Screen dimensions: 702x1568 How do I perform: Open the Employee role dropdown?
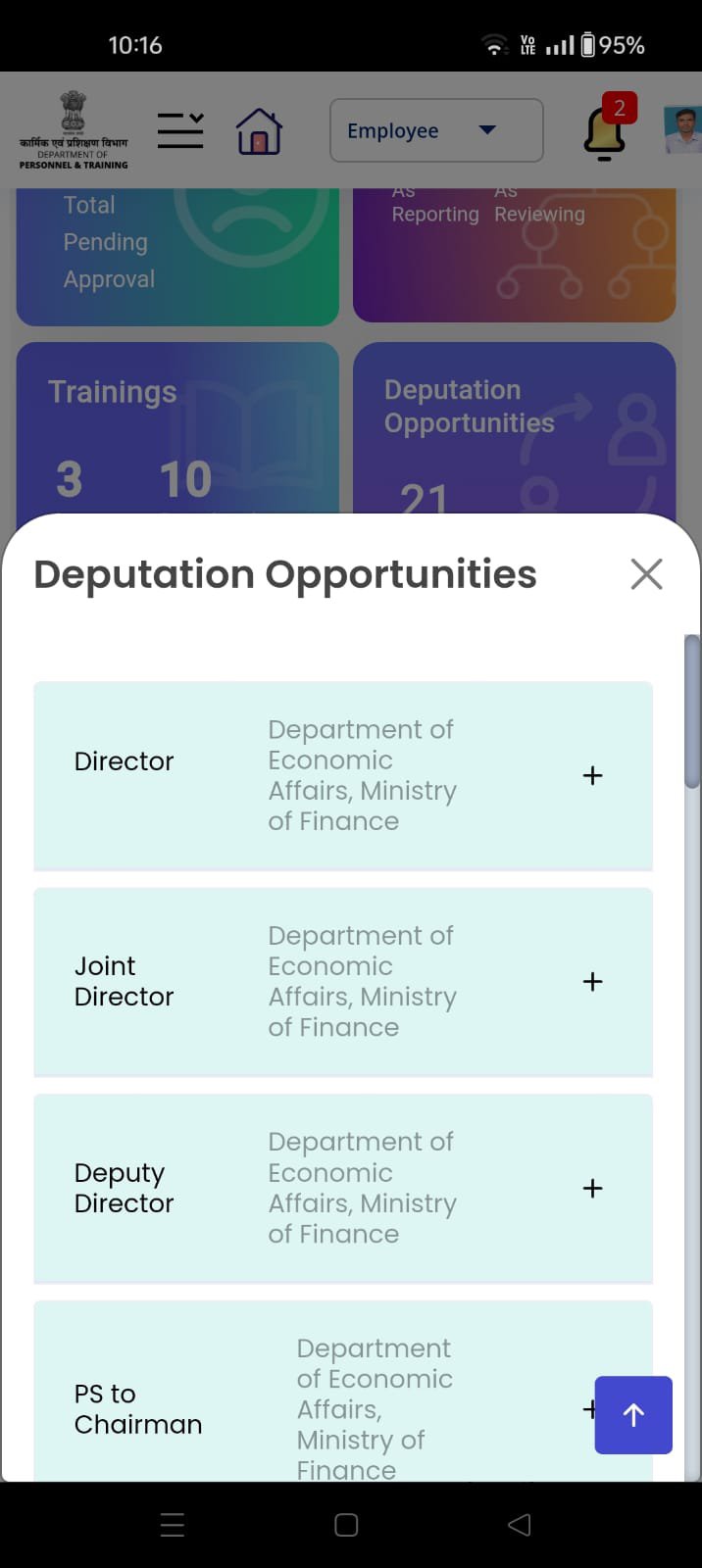436,130
